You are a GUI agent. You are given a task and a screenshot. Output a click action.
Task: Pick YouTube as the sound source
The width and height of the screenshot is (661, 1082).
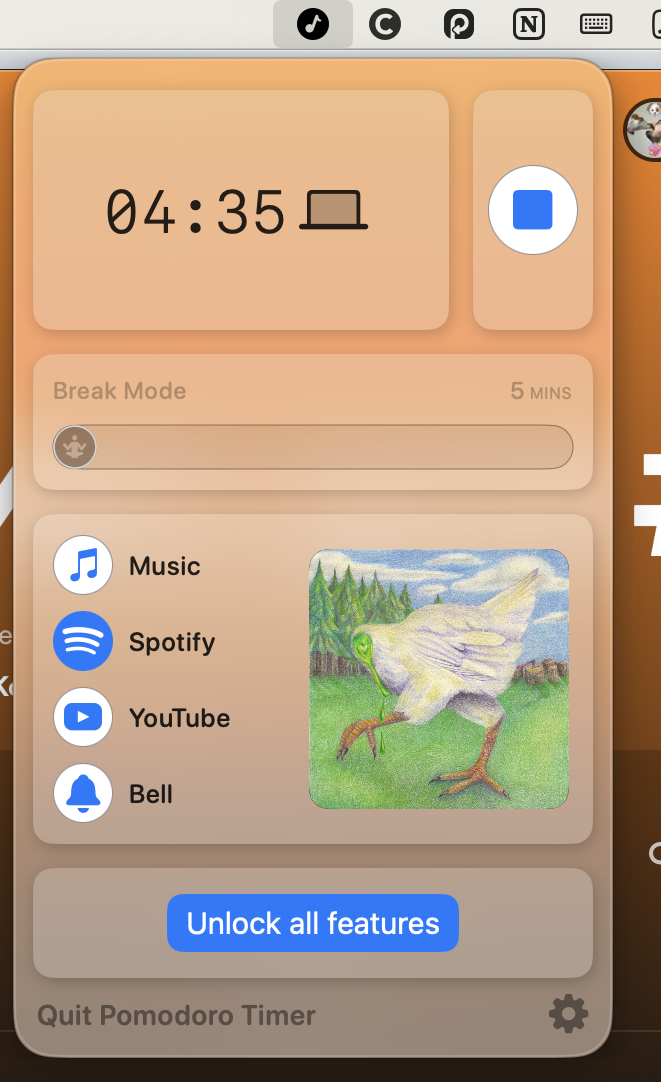pos(83,718)
